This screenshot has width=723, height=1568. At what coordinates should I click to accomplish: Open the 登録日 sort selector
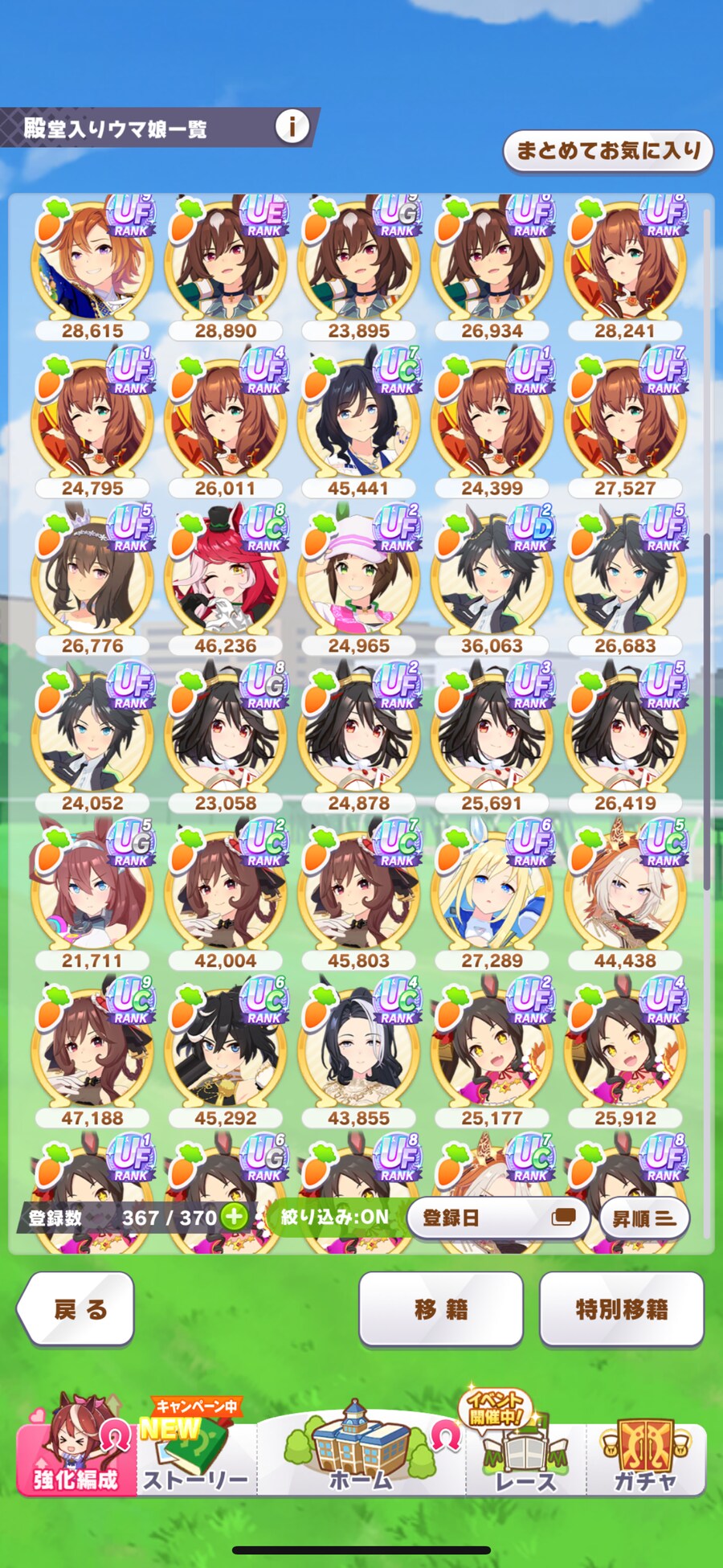click(498, 1218)
